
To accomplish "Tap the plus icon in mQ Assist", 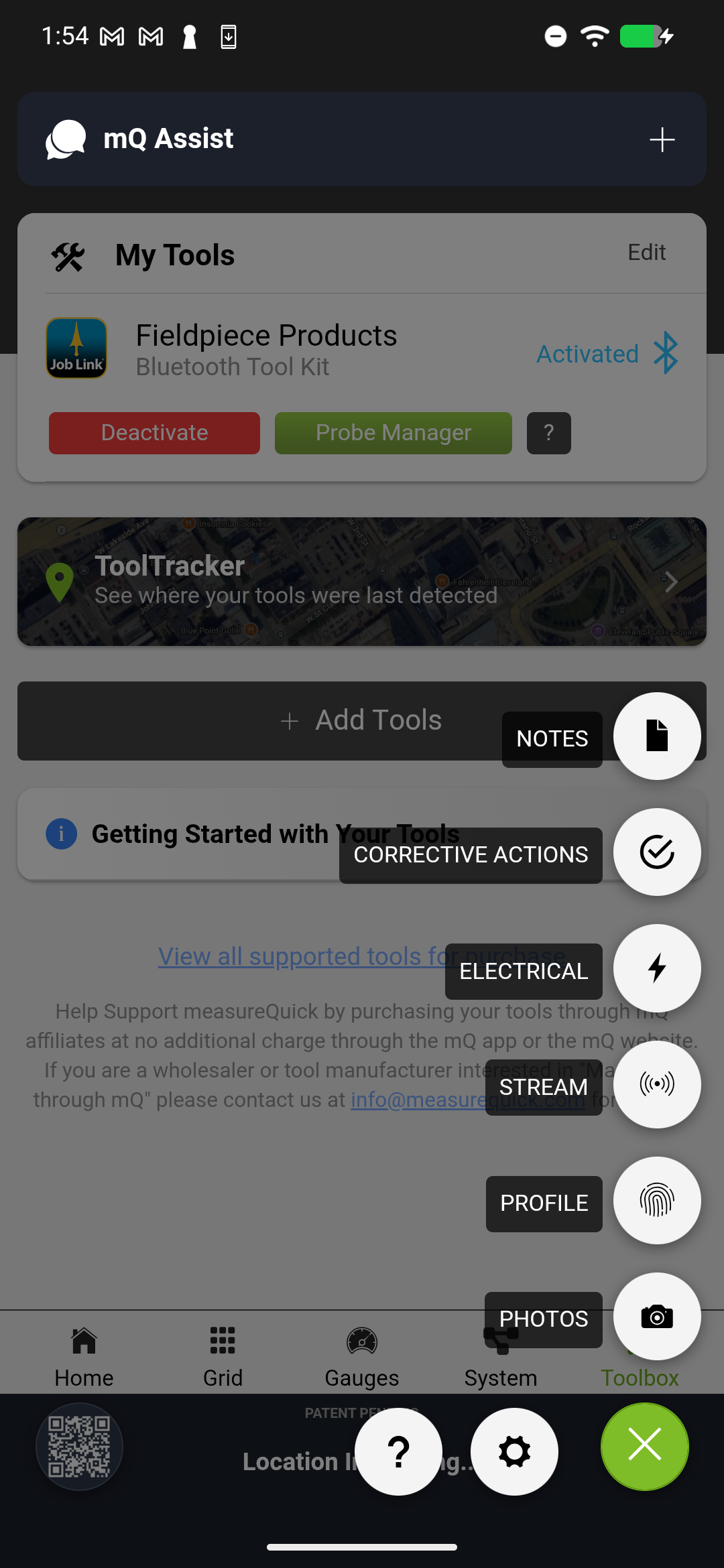I will 662,139.
